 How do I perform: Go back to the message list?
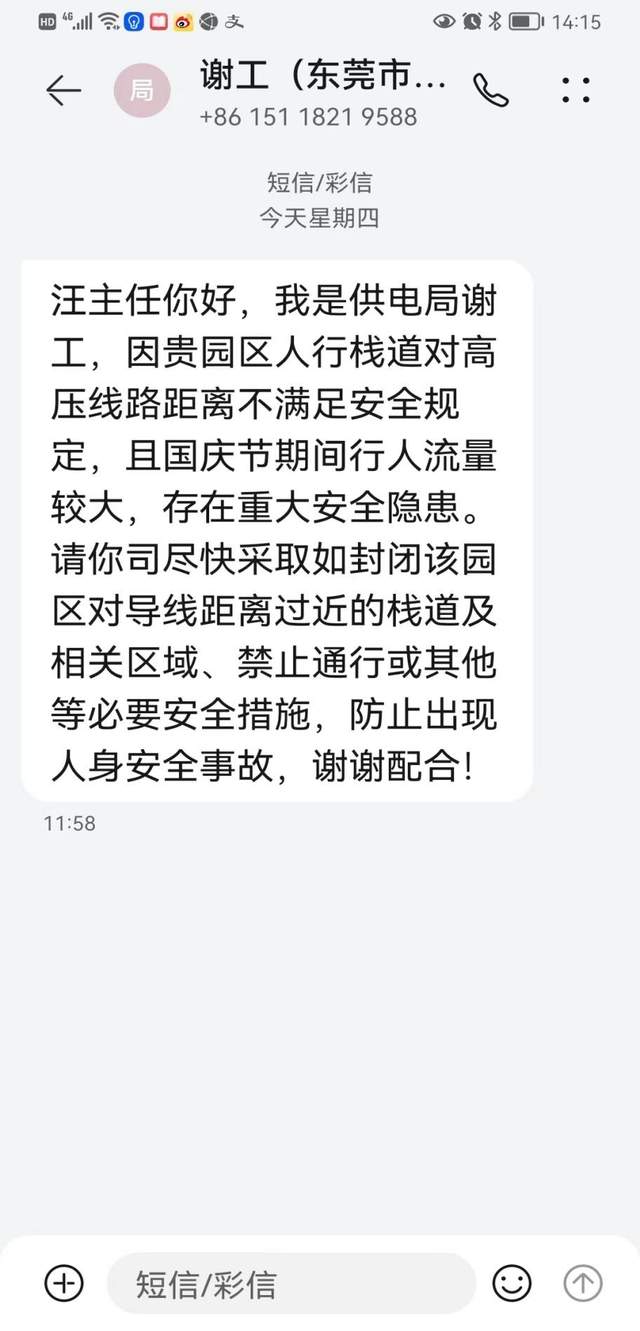click(63, 91)
